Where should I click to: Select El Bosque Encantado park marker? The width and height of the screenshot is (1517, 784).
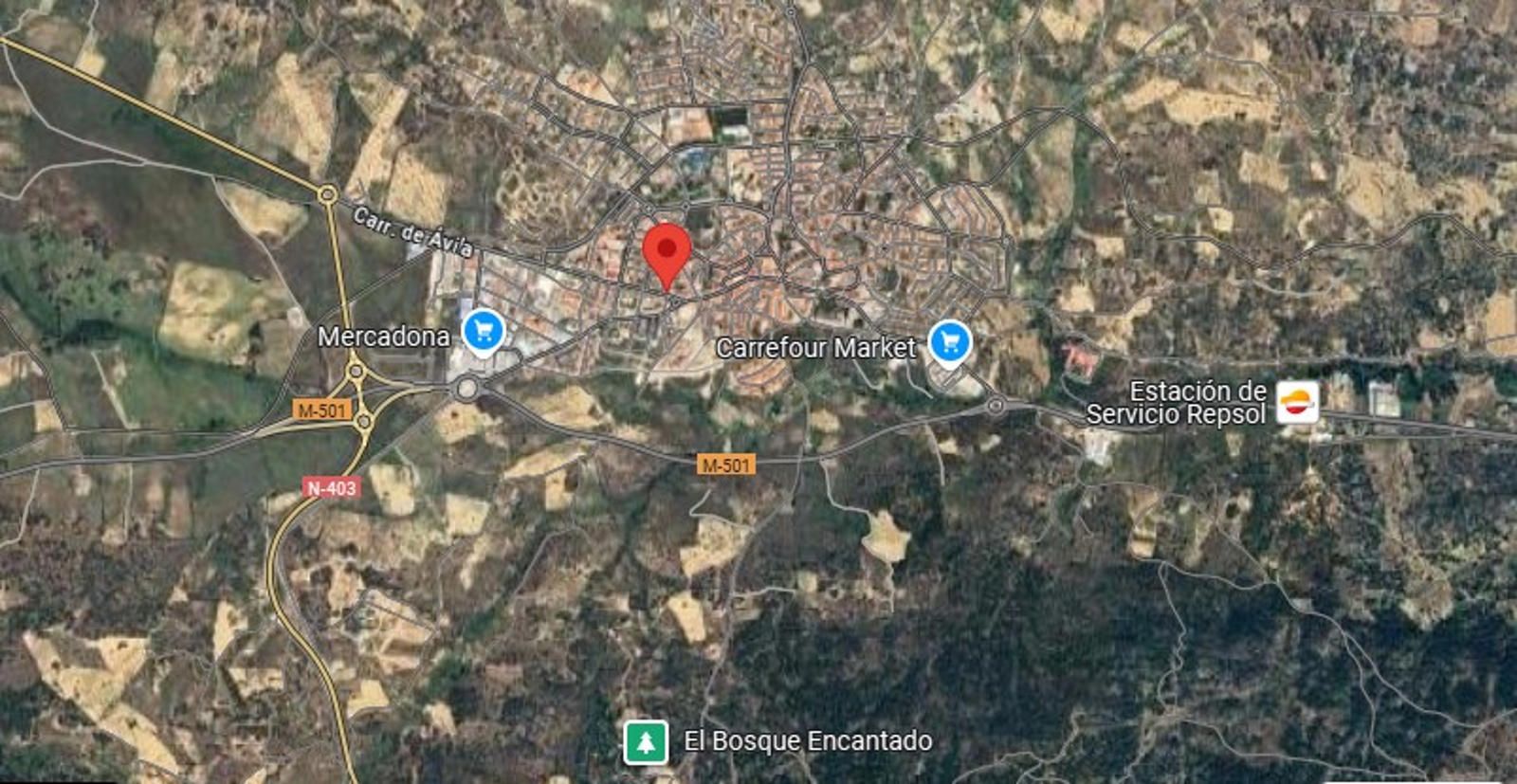646,742
